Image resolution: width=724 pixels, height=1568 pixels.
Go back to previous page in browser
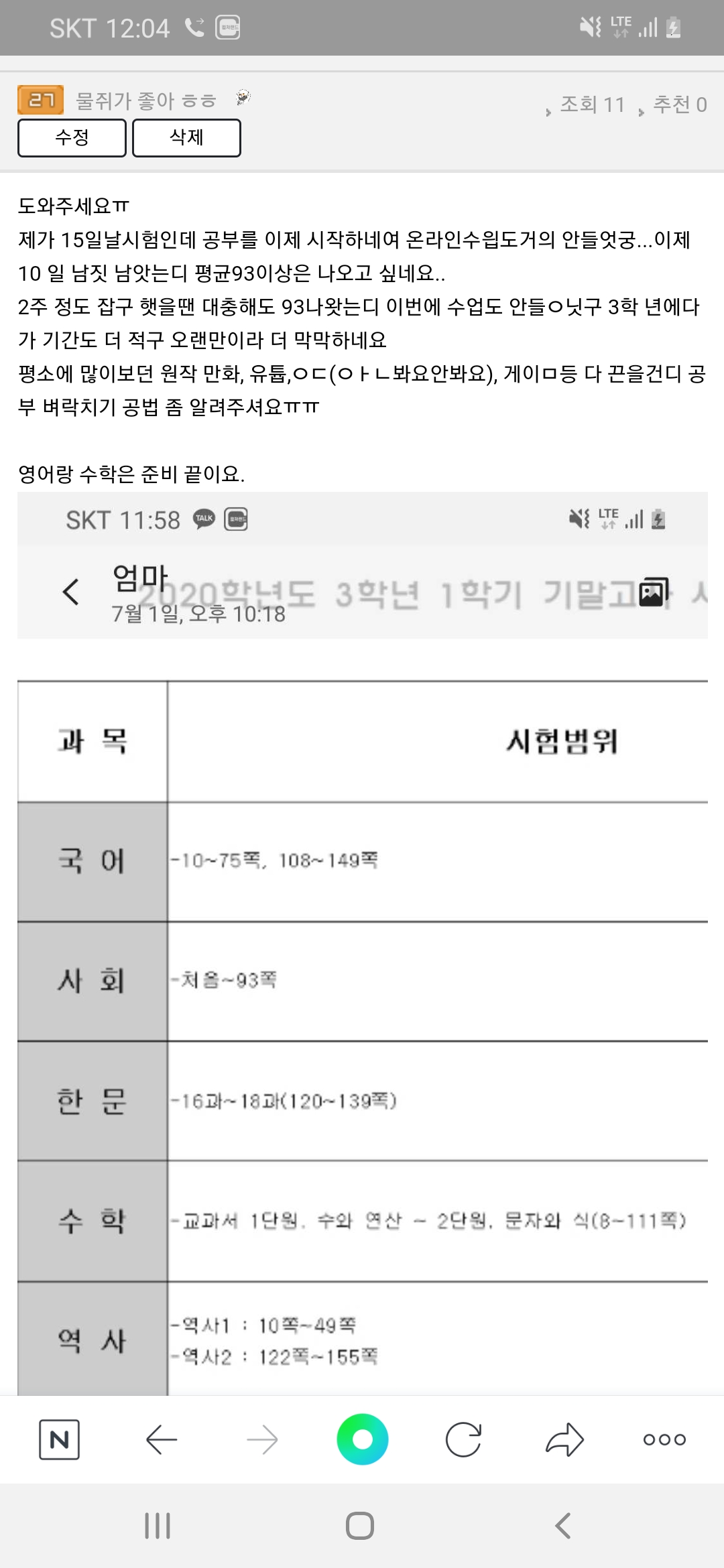(162, 1439)
